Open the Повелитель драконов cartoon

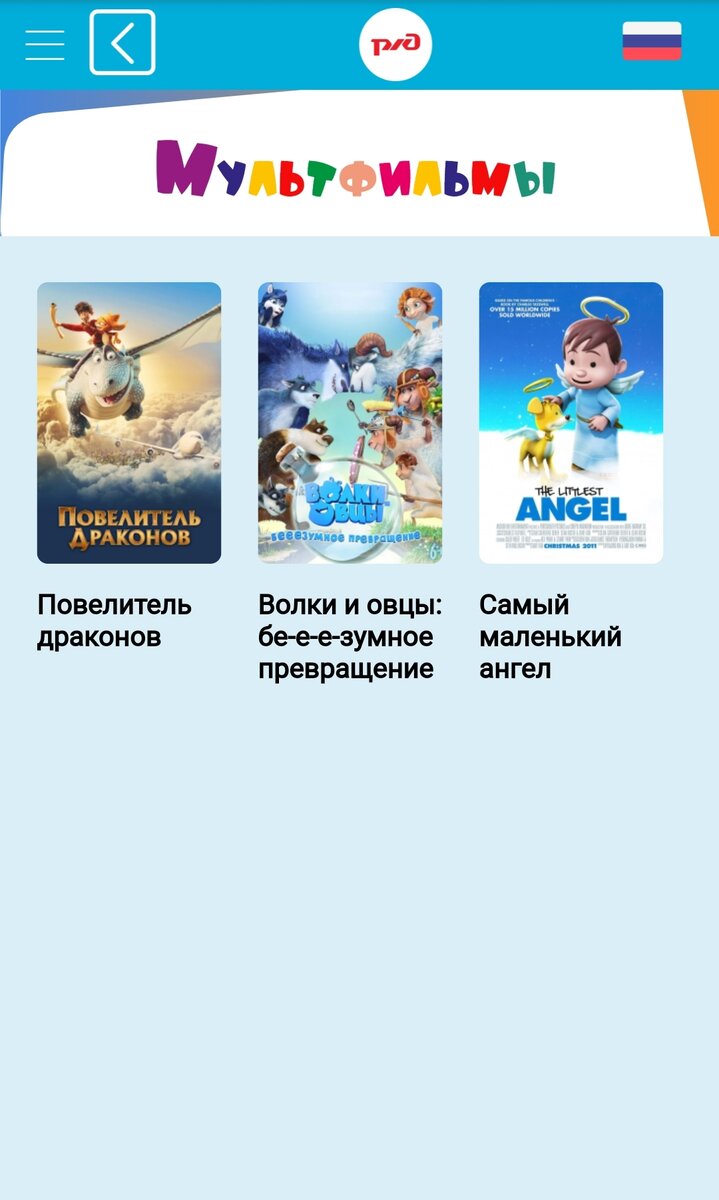point(129,423)
